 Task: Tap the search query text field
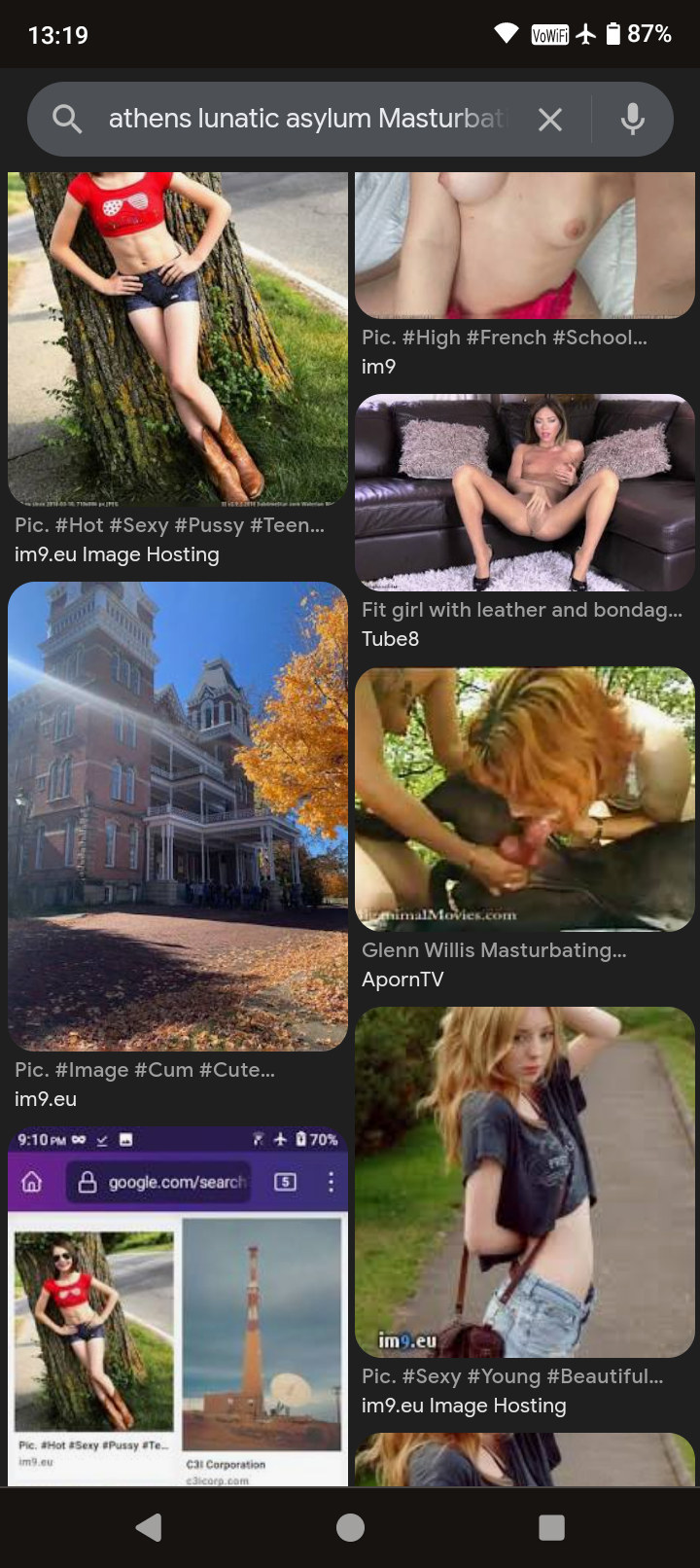pos(306,119)
